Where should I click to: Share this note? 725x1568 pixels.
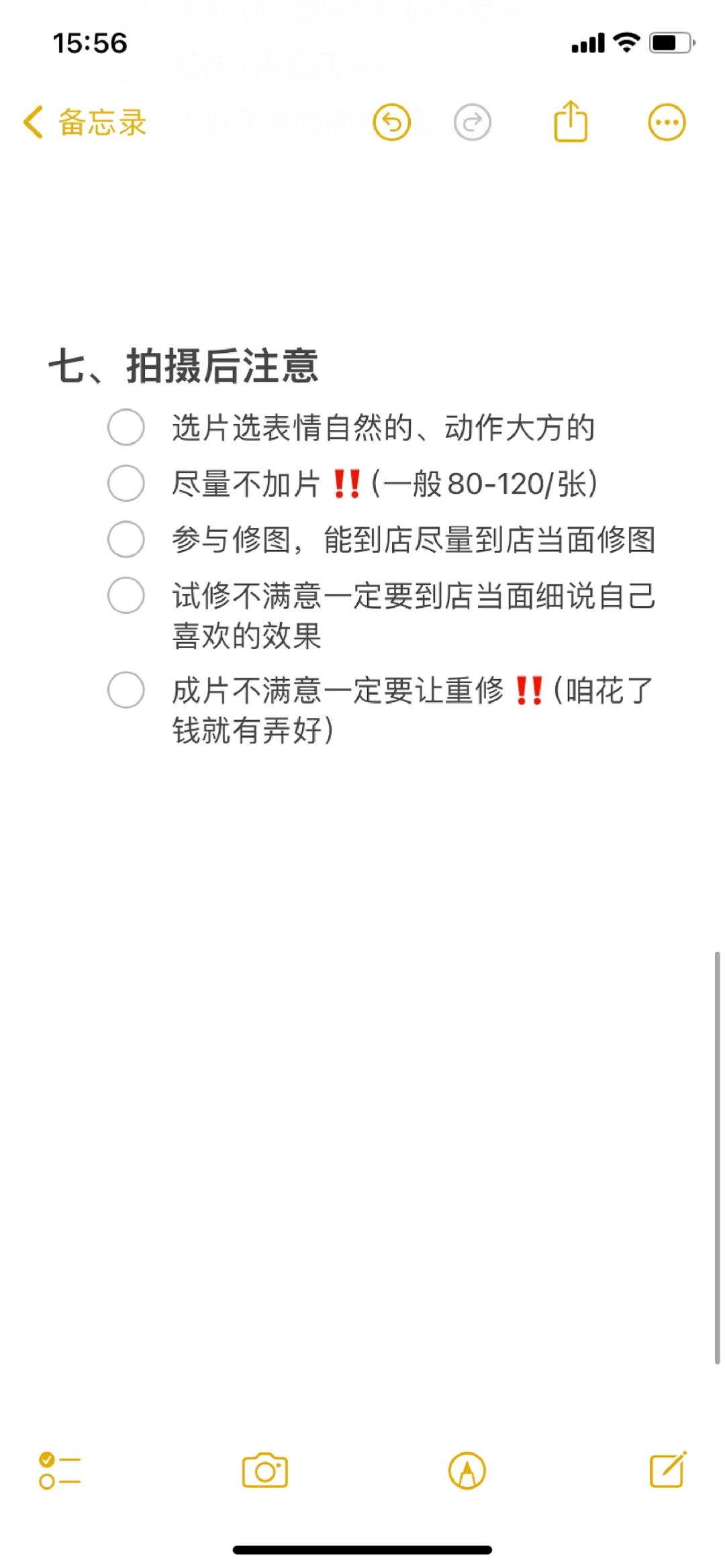[571, 121]
